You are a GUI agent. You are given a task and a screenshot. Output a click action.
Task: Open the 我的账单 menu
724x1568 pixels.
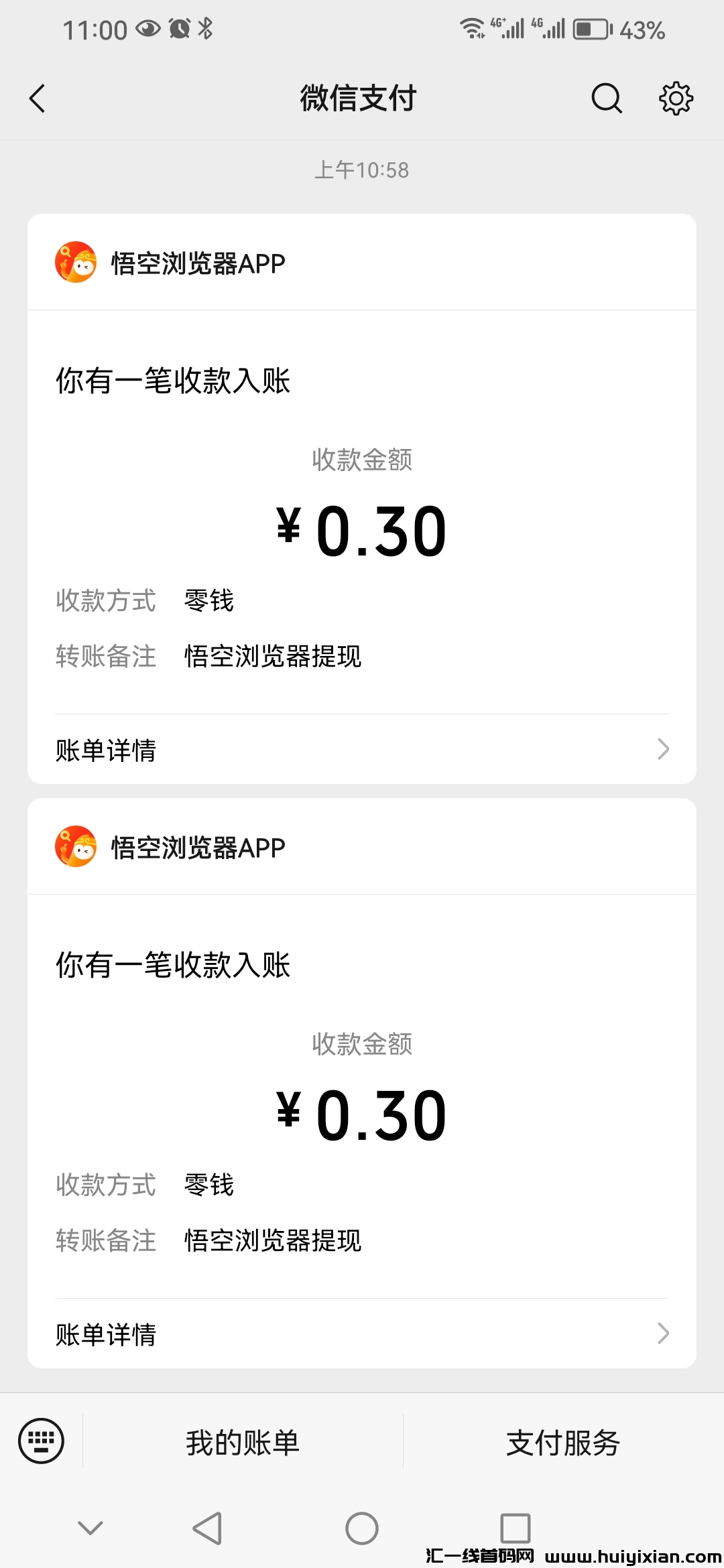click(x=243, y=1442)
